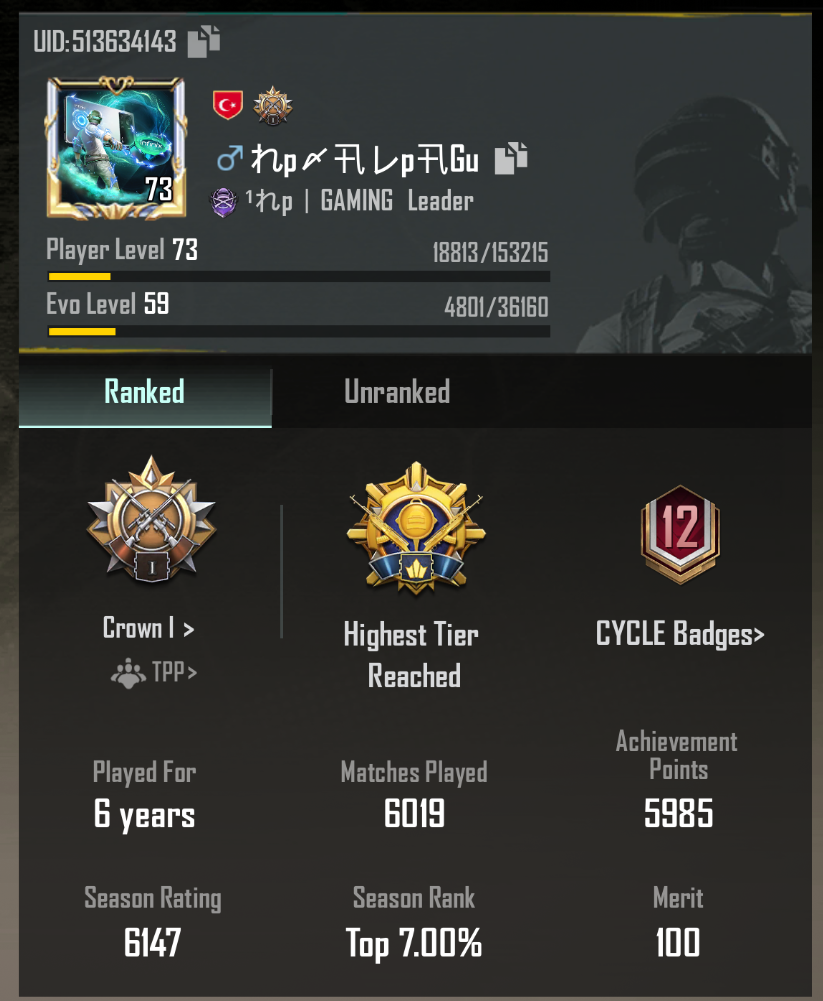View CYCLE Badges
The width and height of the screenshot is (823, 1001).
pyautogui.click(x=680, y=634)
